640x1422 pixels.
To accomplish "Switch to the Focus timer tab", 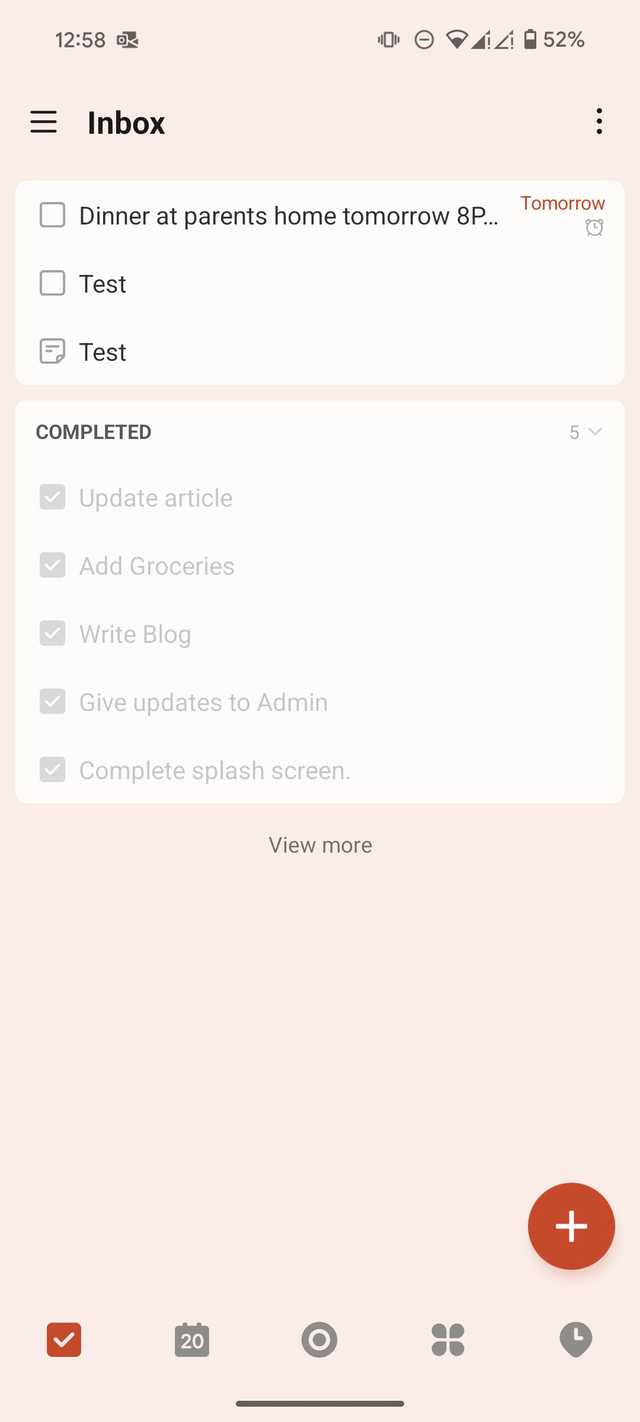I will pos(320,1339).
